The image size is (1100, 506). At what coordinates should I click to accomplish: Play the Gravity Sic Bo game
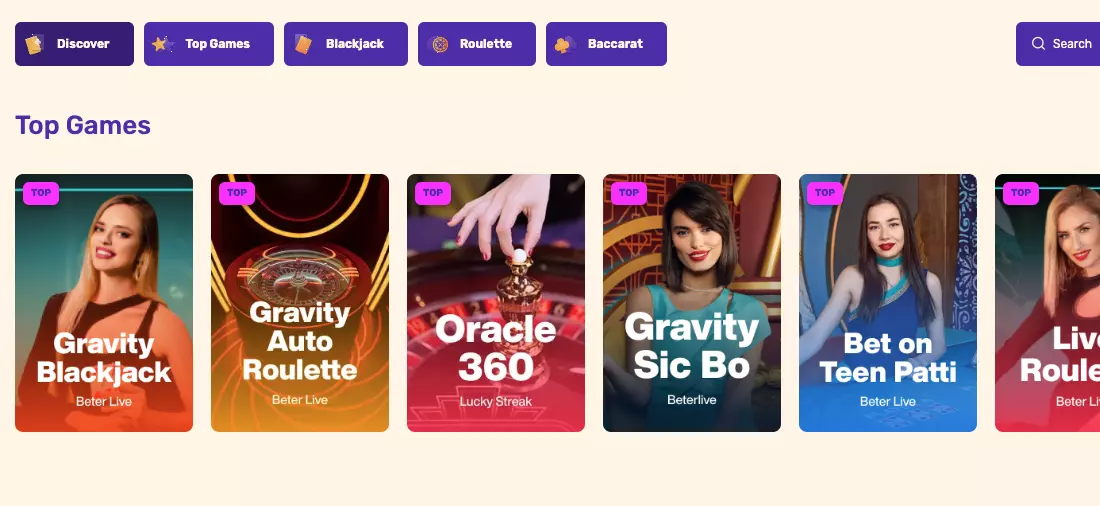click(x=692, y=303)
